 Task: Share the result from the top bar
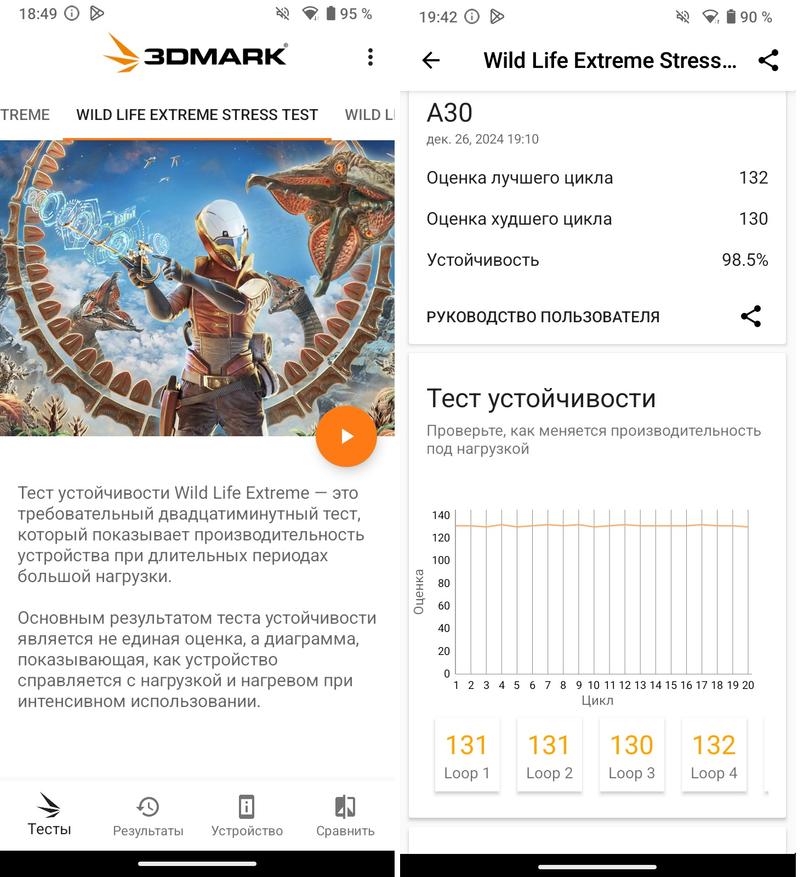coord(768,60)
